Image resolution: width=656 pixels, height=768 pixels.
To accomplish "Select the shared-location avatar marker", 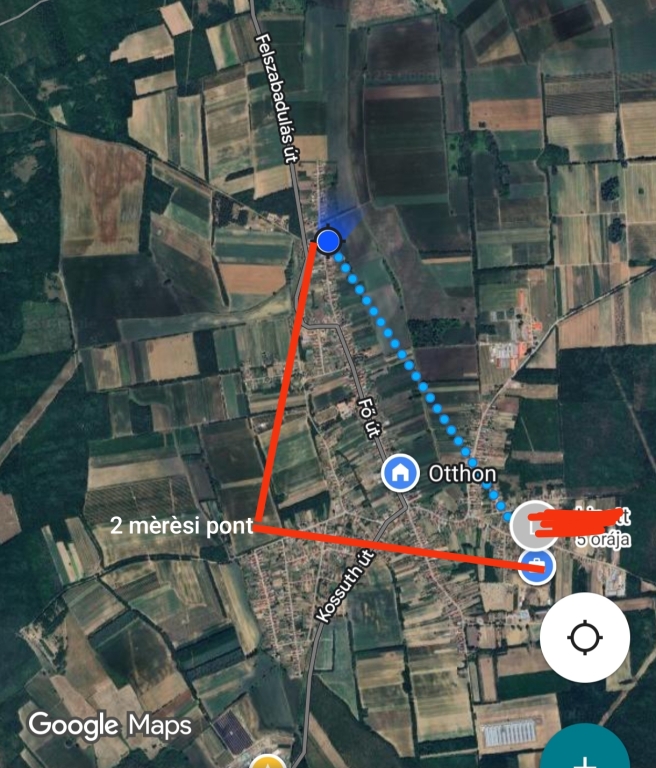I will 534,525.
